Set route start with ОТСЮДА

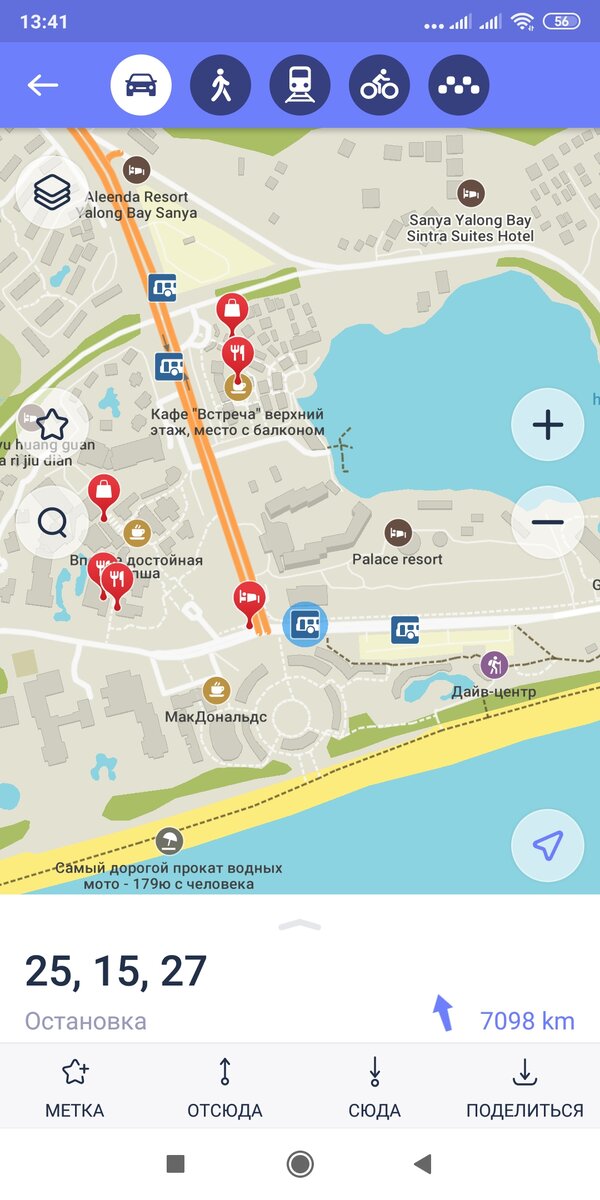click(x=225, y=1088)
